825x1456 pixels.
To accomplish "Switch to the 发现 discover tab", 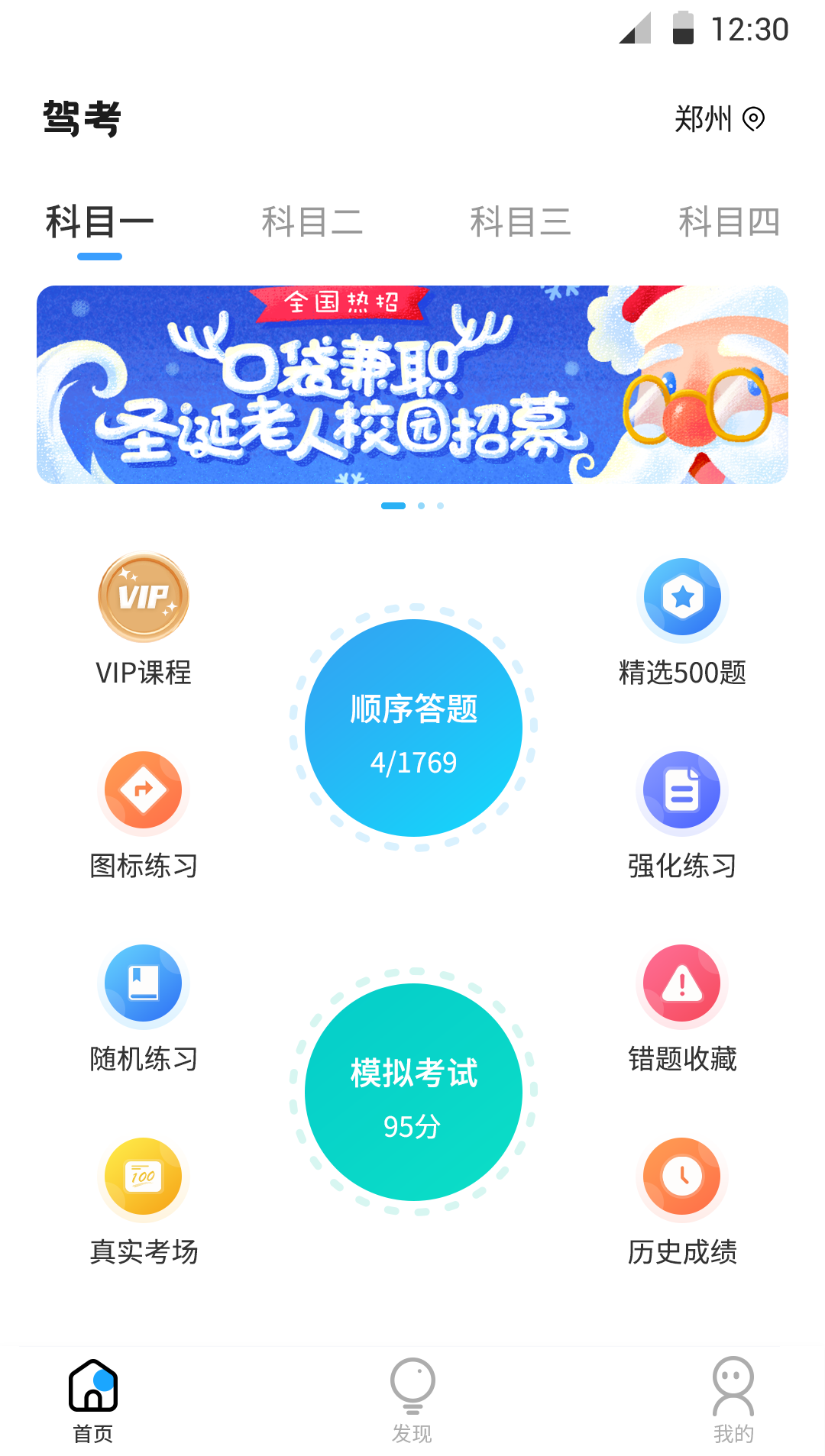I will click(412, 1400).
